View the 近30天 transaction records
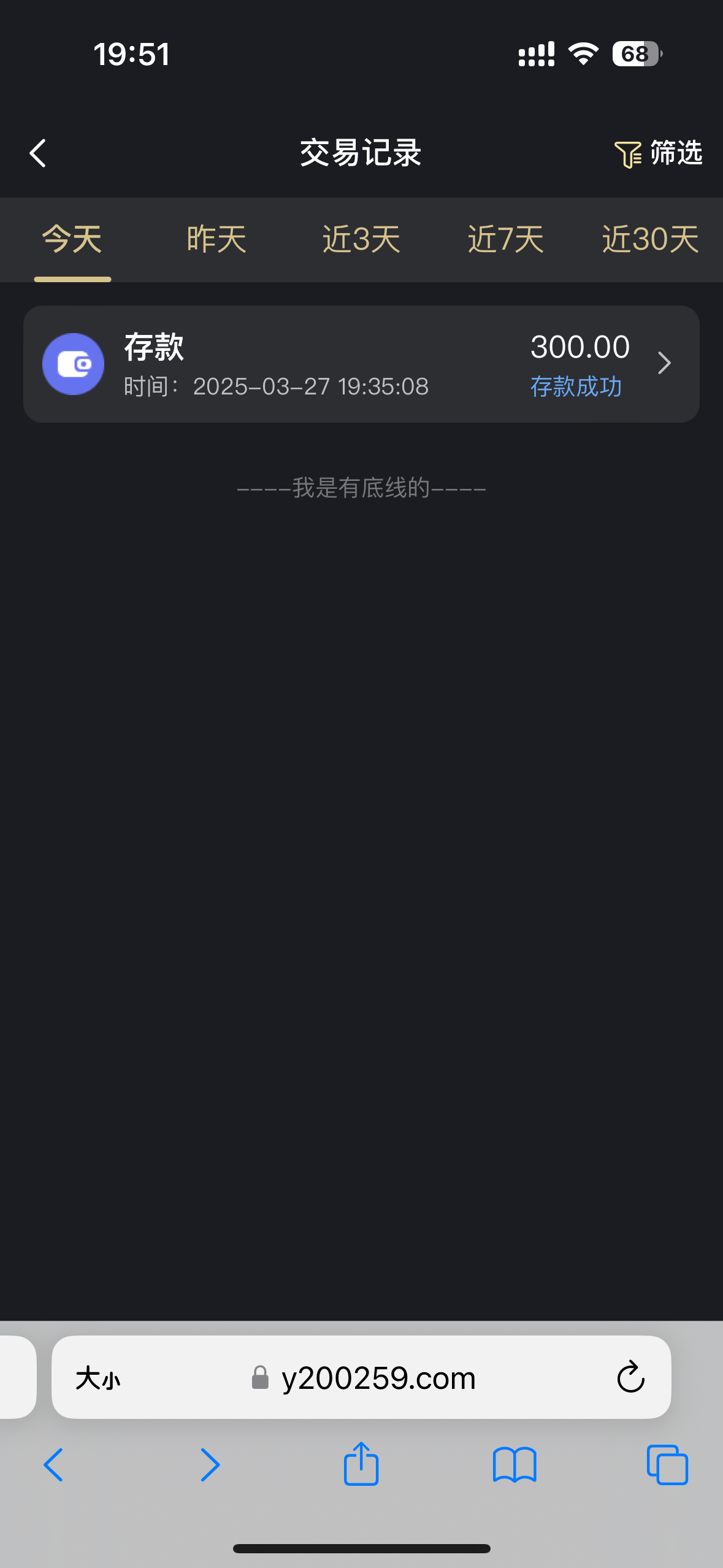 pyautogui.click(x=650, y=239)
